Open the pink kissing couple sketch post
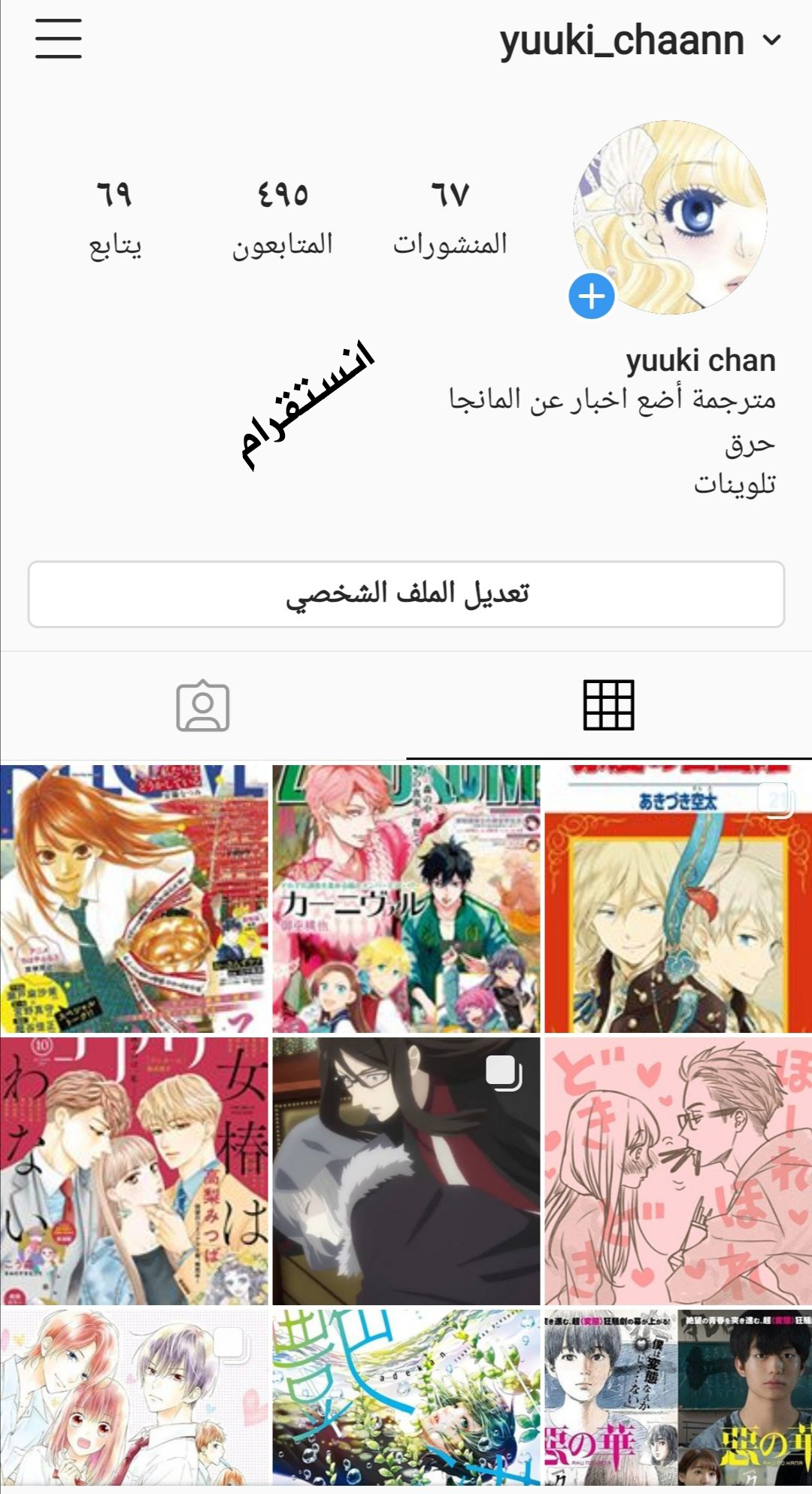Screen dimensions: 812x1494 point(678,1171)
